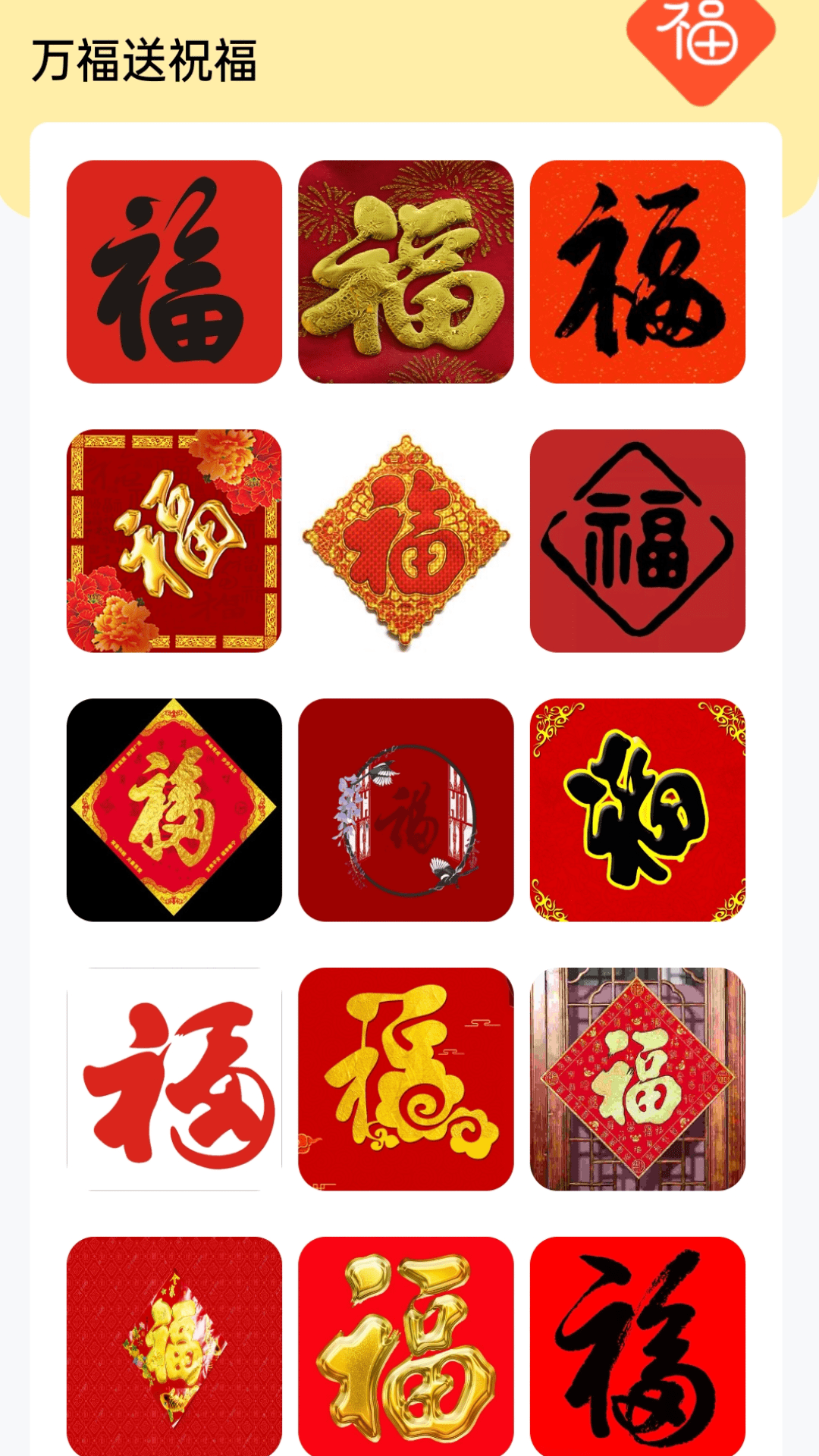
Task: Open the red diamond paper-cut 福 on white
Action: coord(406,541)
